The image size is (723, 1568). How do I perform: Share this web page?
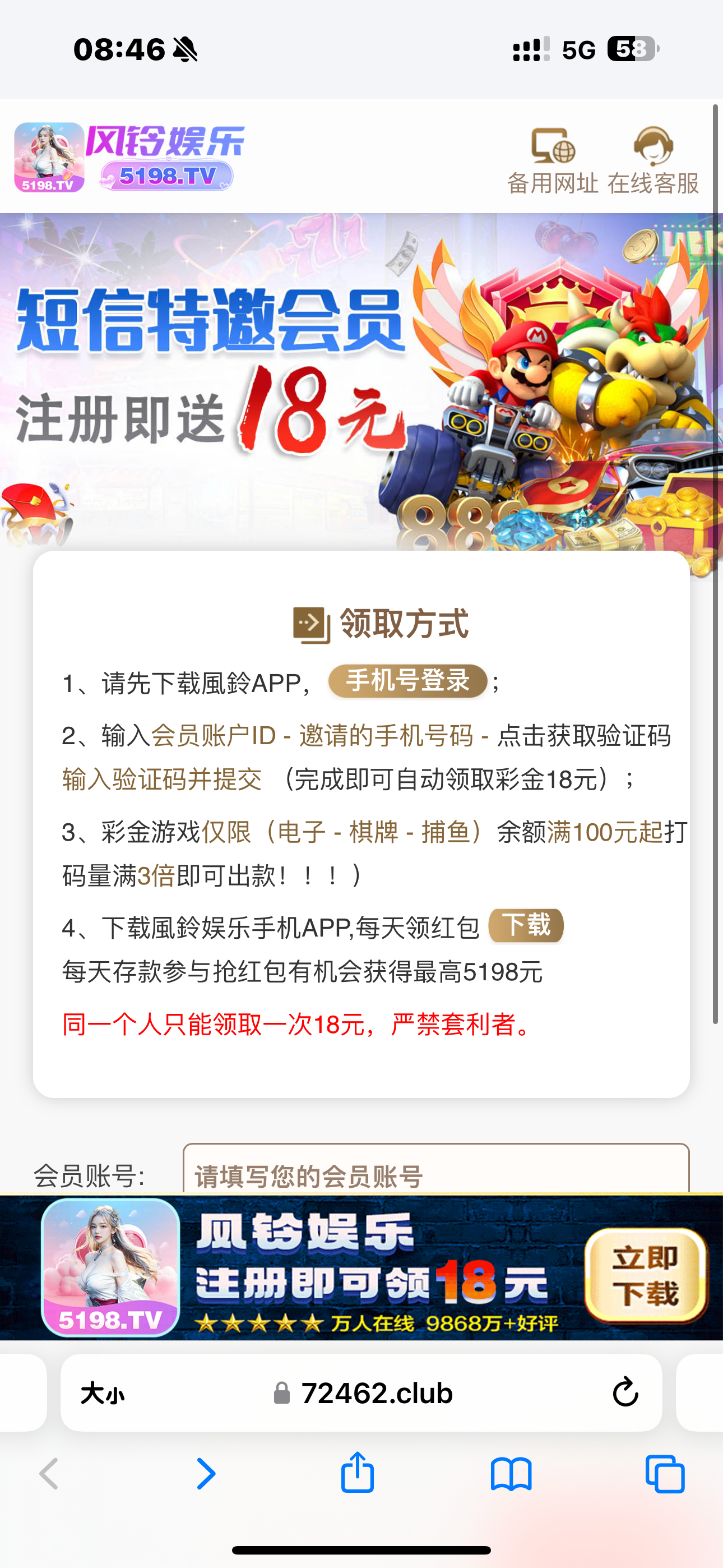357,1473
